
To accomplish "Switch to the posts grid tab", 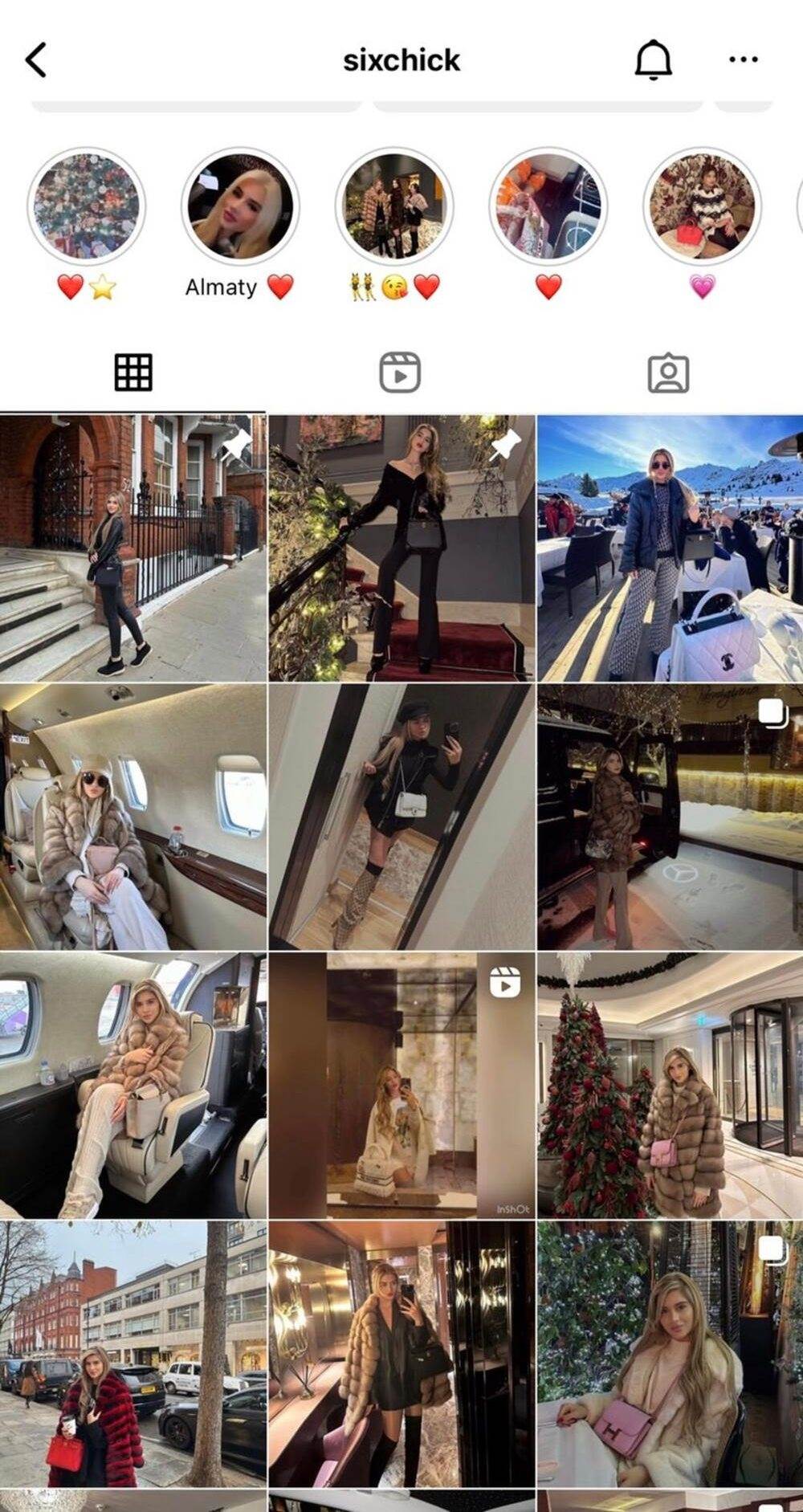I will (x=133, y=373).
